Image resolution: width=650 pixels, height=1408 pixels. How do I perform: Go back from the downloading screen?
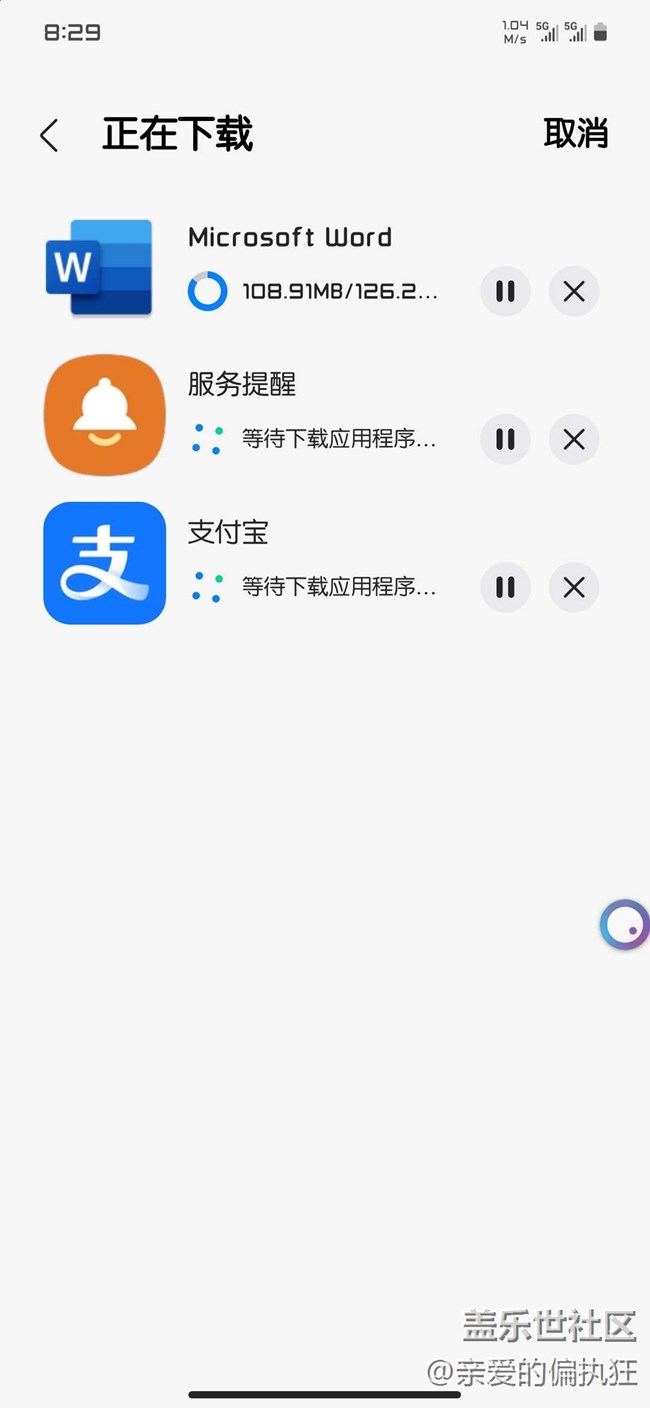pos(49,135)
